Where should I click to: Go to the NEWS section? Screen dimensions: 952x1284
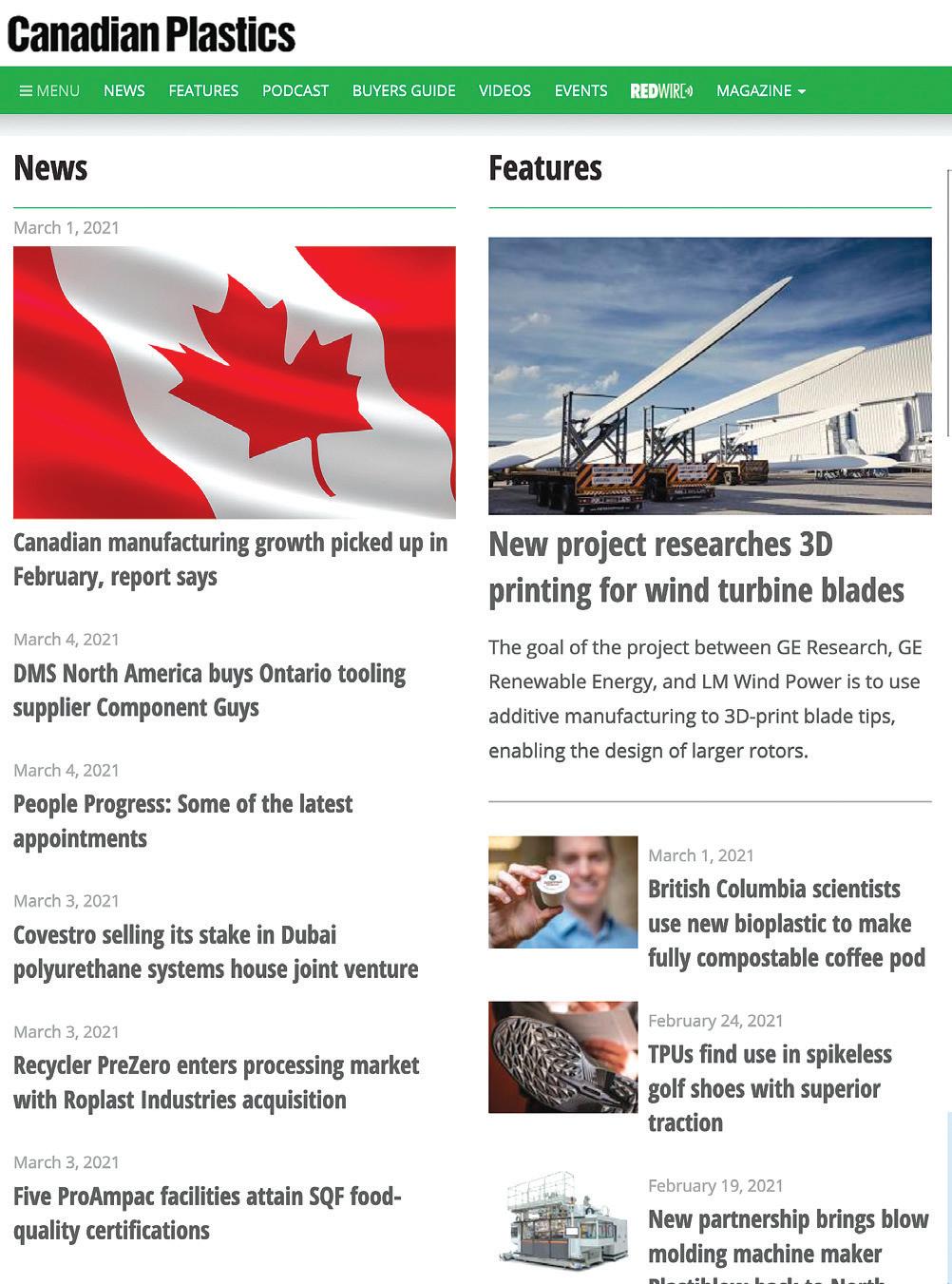[x=124, y=91]
